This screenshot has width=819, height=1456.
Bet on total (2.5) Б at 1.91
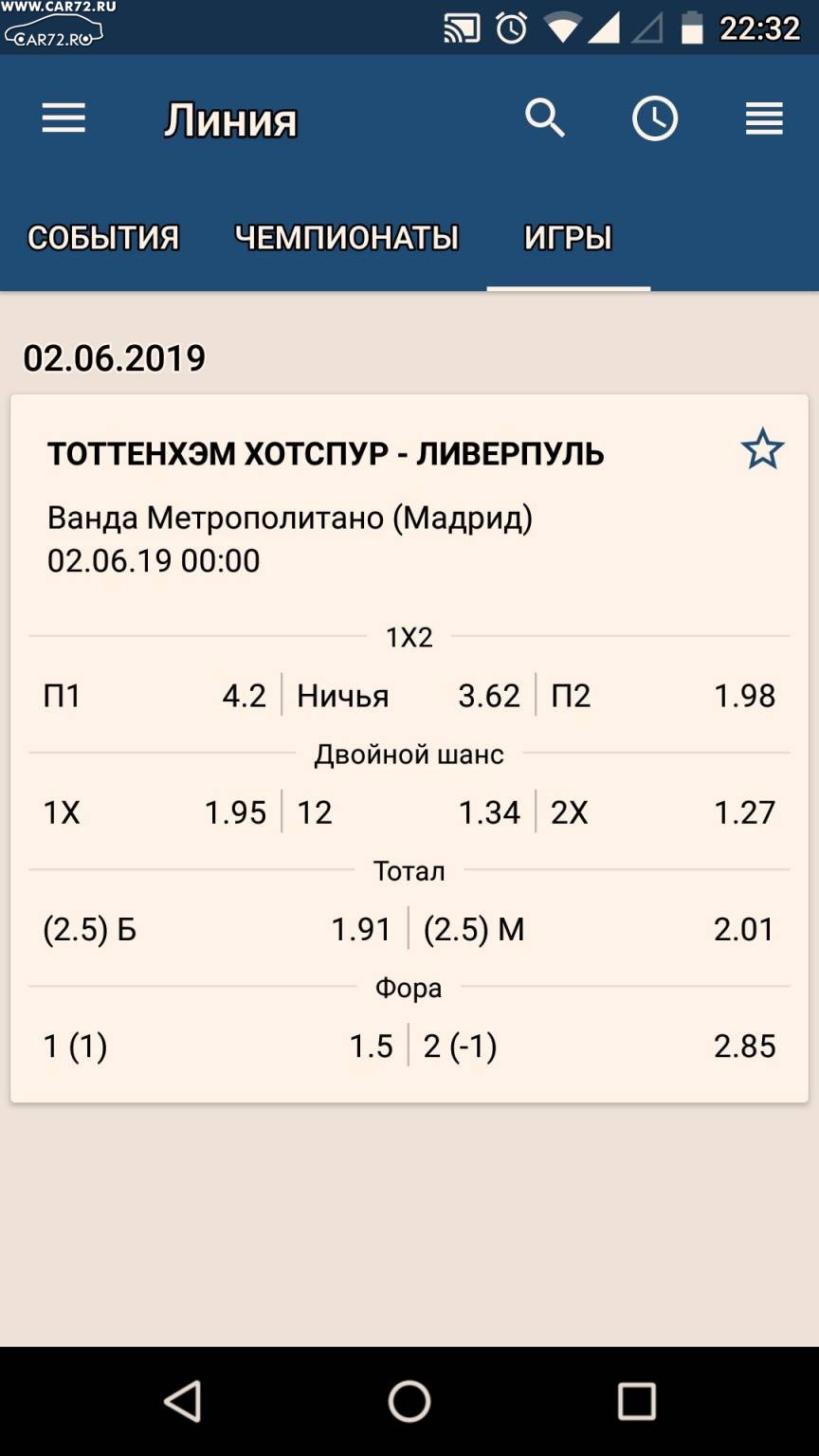218,929
